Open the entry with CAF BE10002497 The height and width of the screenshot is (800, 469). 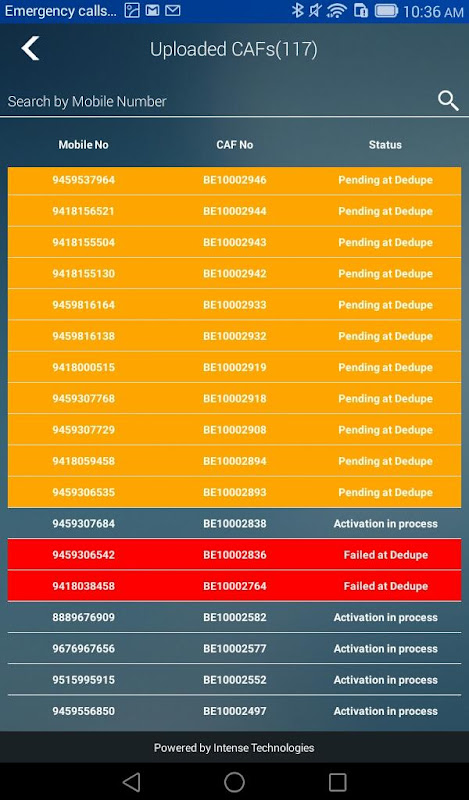234,711
